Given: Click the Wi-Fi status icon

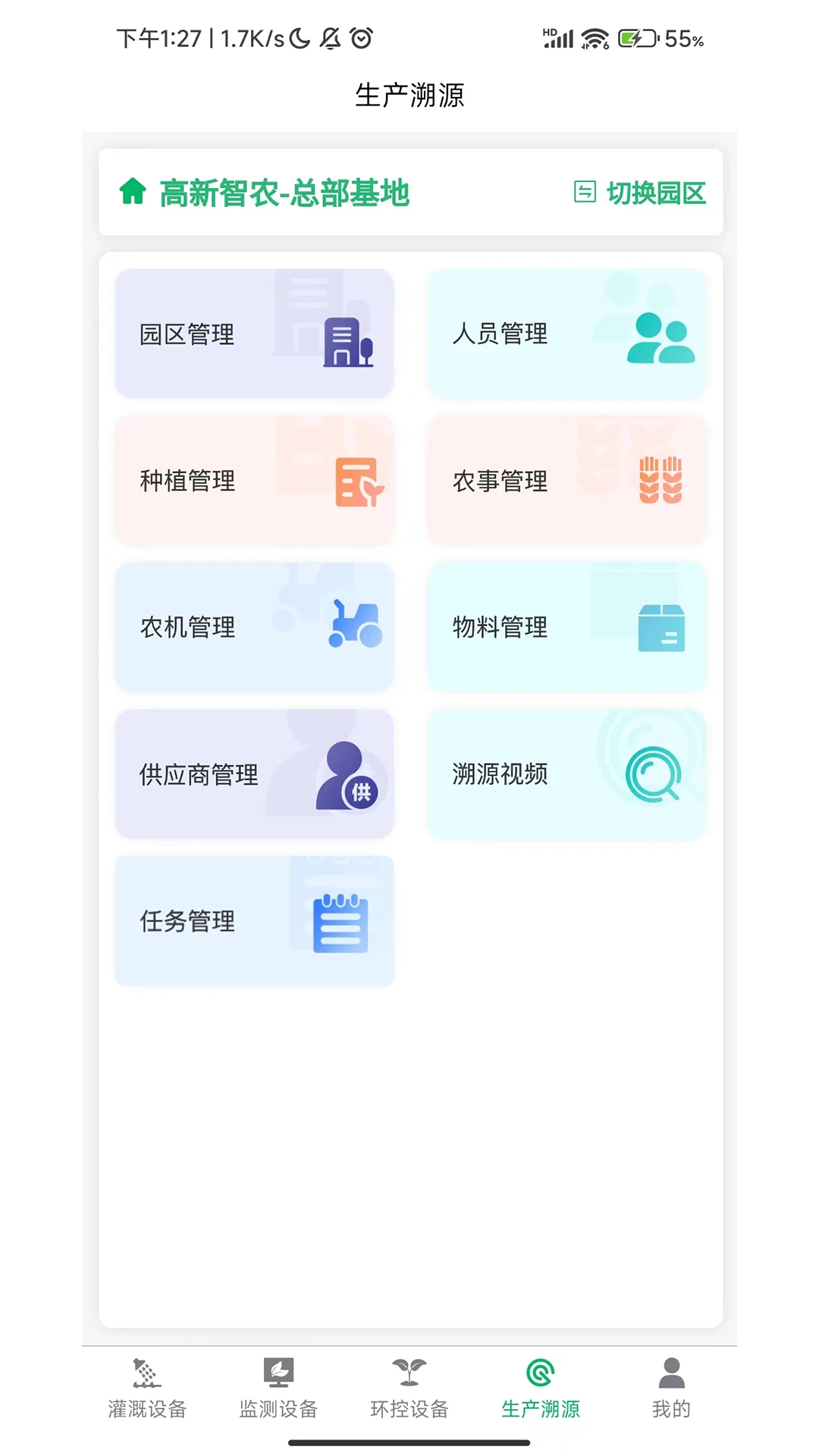Looking at the screenshot, I should coord(596,37).
